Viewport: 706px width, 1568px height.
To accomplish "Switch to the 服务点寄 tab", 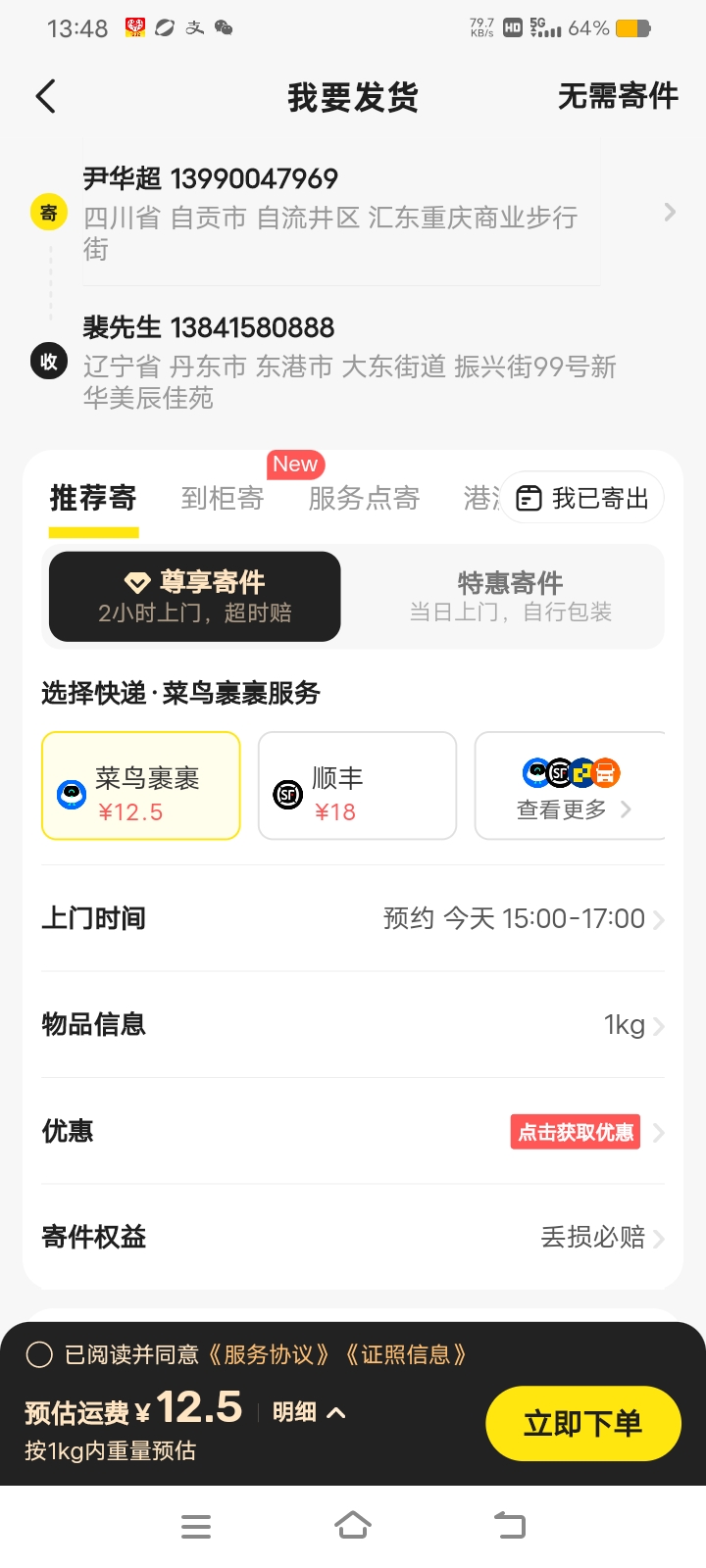I will click(x=364, y=498).
